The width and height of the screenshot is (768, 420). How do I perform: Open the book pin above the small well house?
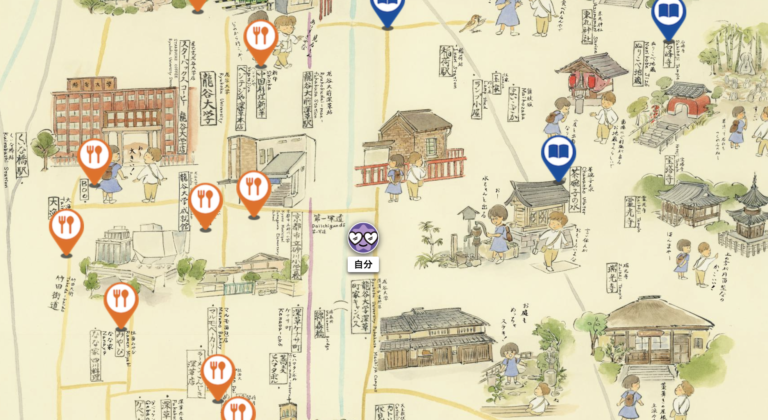point(558,155)
